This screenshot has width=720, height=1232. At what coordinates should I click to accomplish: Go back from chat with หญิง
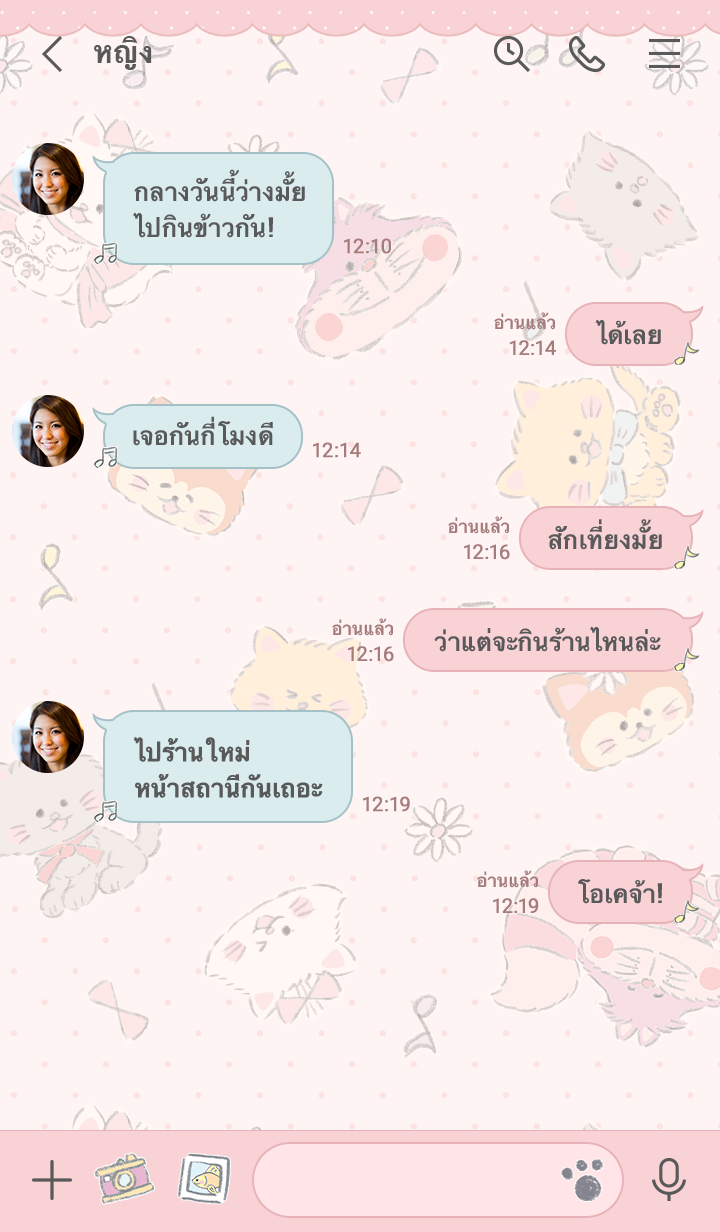pyautogui.click(x=52, y=55)
